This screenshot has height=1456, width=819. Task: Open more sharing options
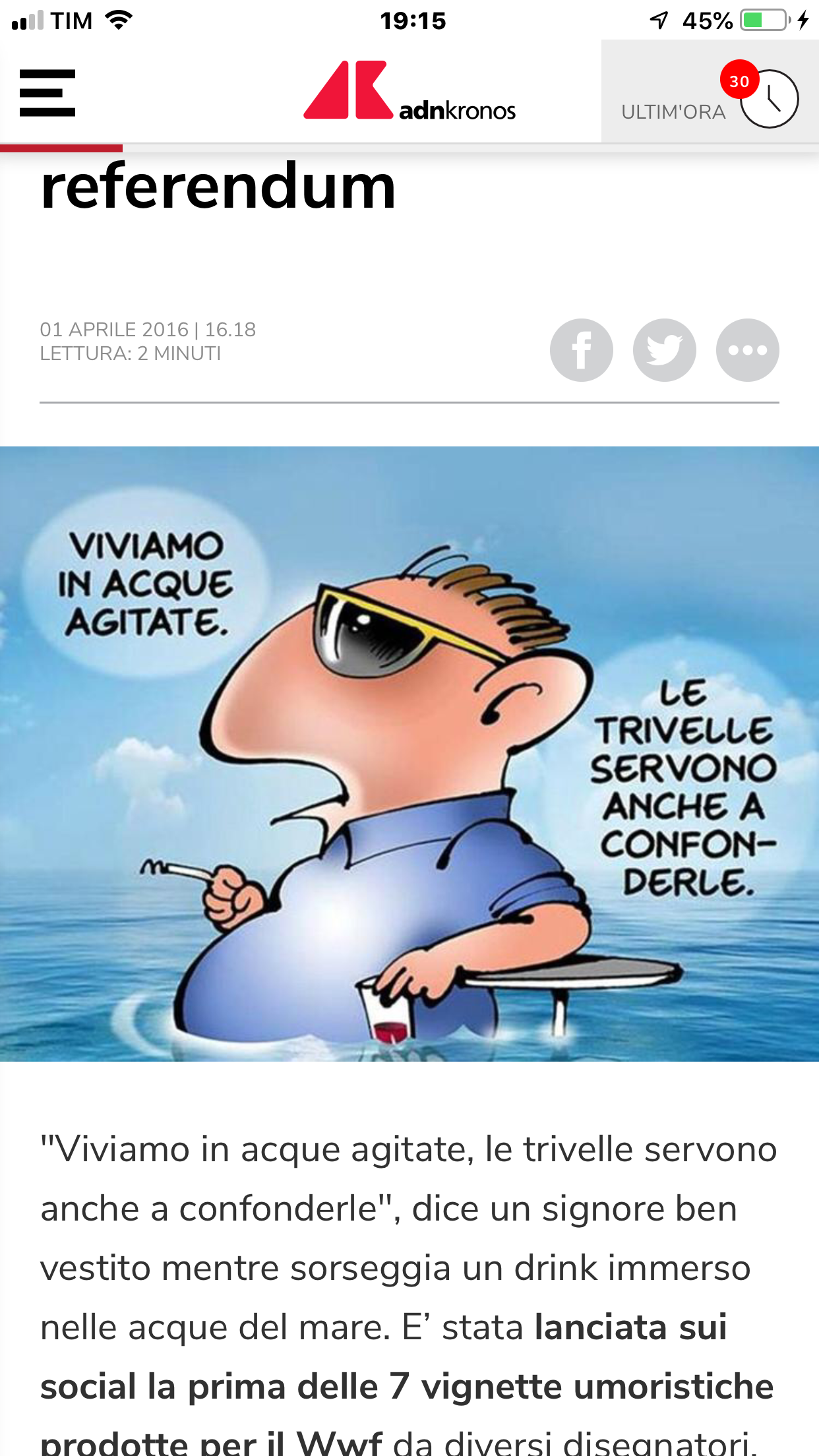[748, 350]
